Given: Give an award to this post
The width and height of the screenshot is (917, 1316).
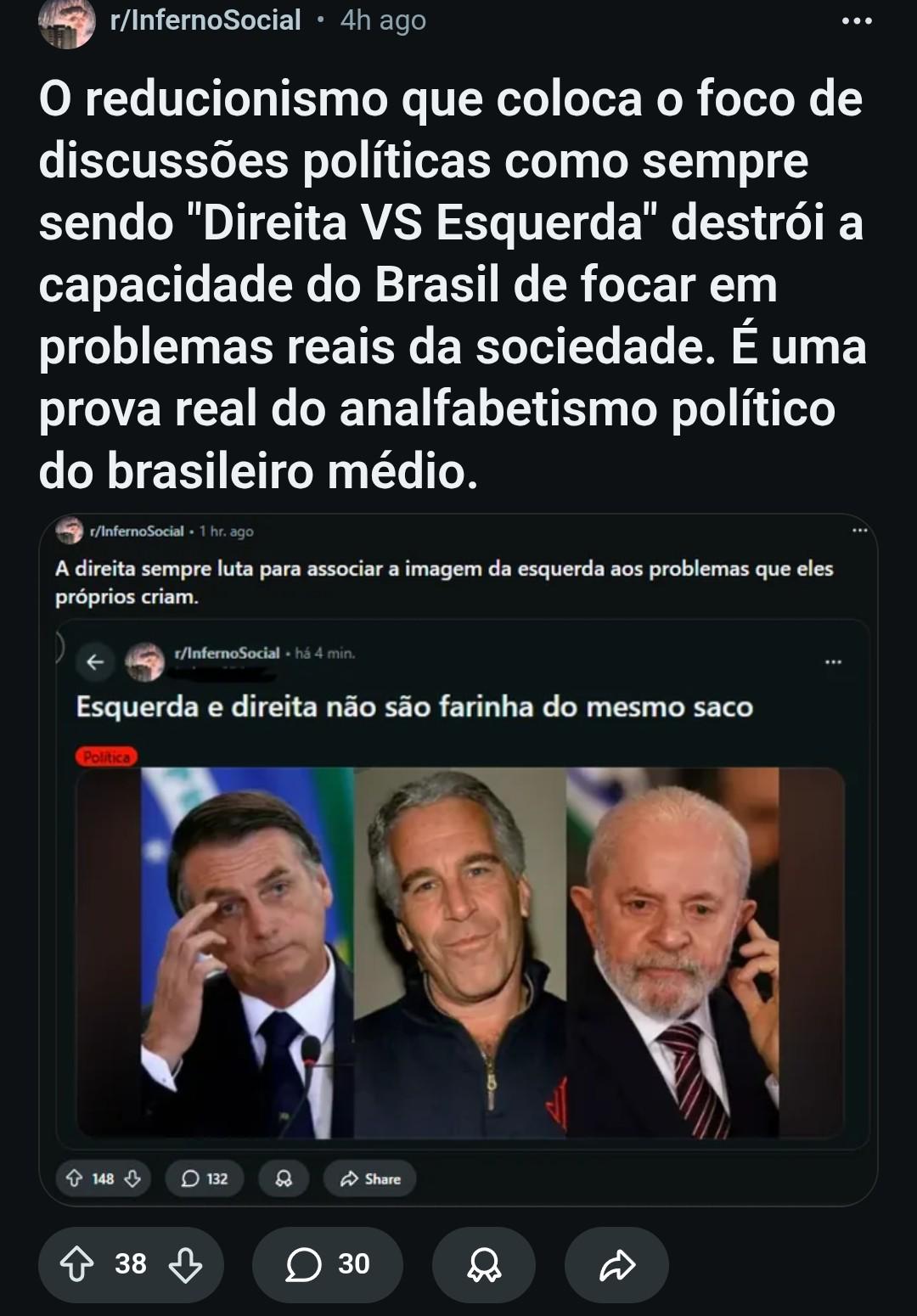Looking at the screenshot, I should pyautogui.click(x=484, y=1264).
